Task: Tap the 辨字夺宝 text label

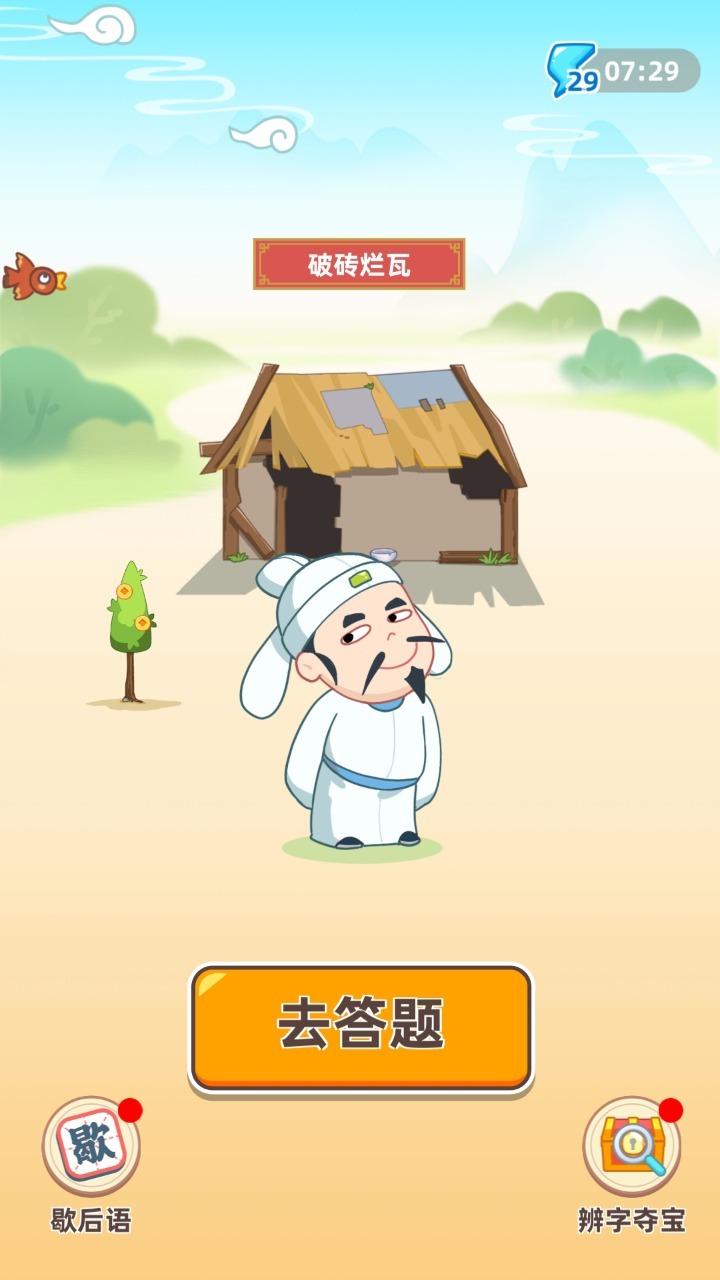Action: point(633,1218)
